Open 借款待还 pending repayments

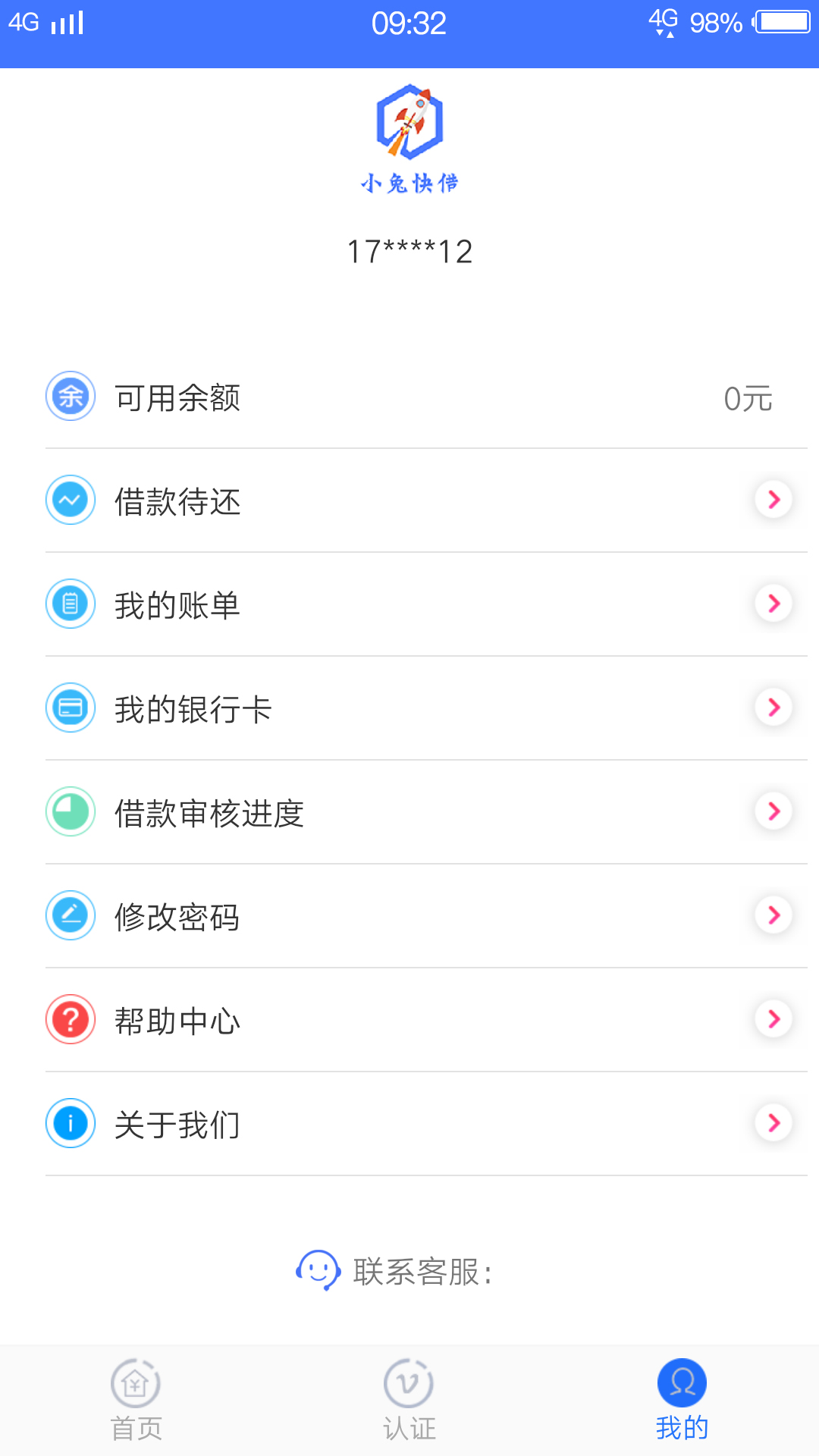pos(426,500)
